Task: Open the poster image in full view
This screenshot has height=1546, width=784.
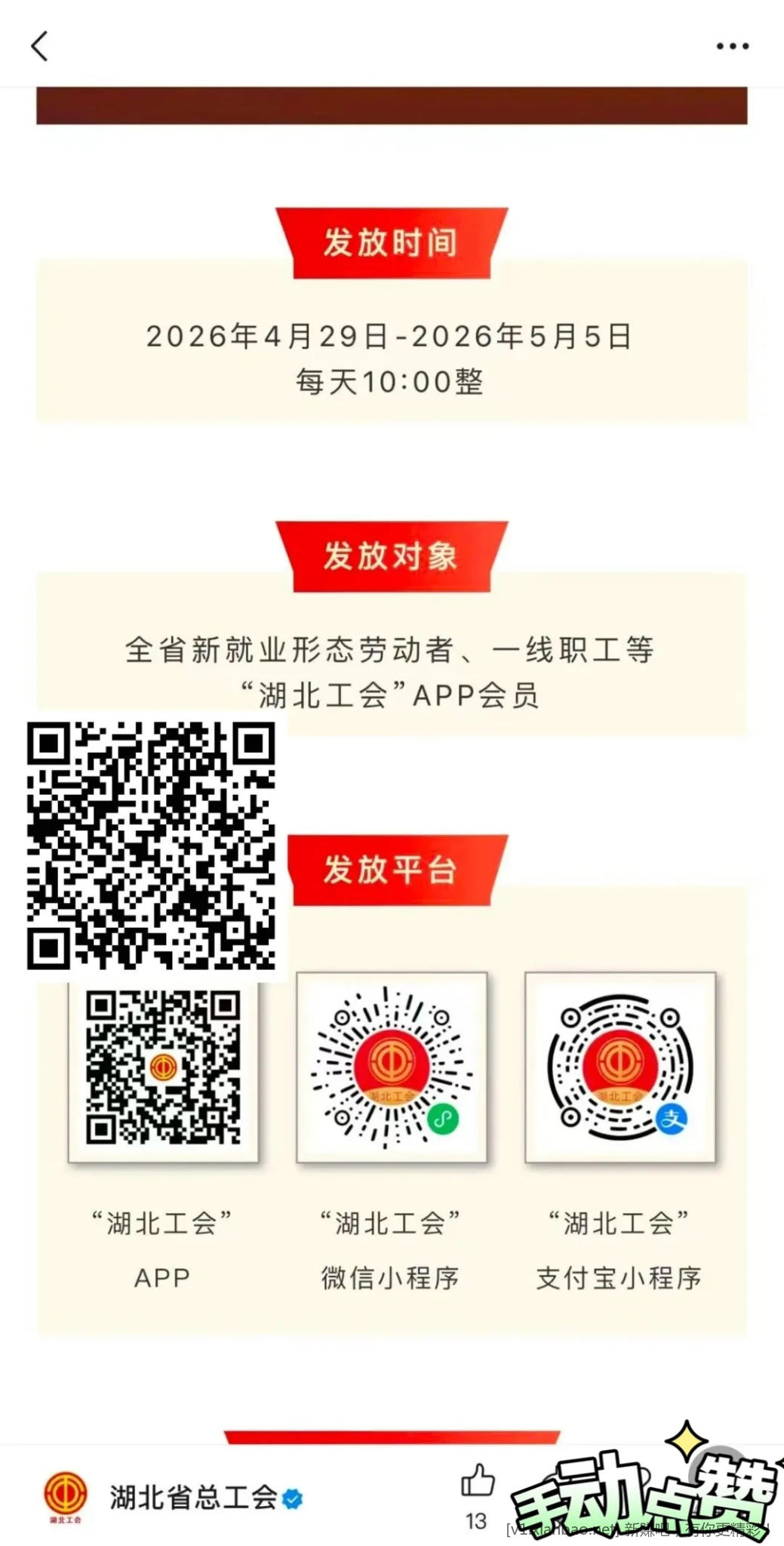Action: pyautogui.click(x=392, y=528)
